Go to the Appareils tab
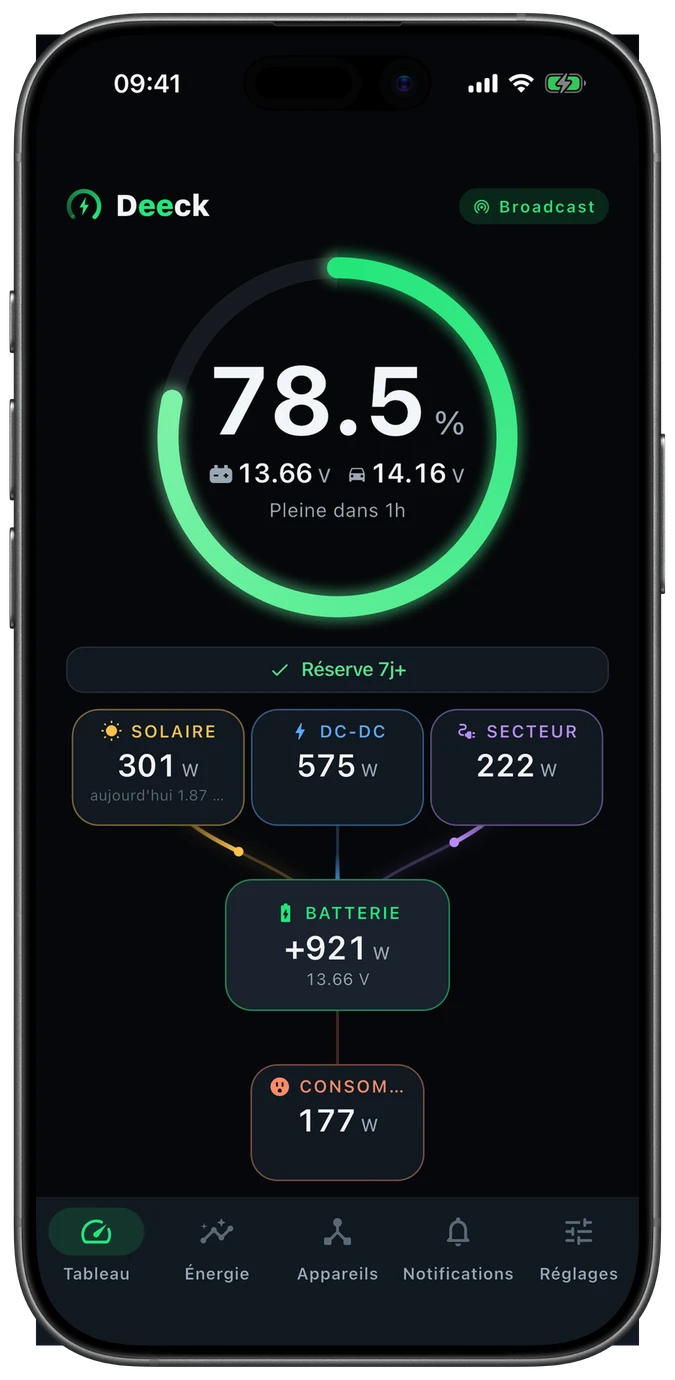The height and width of the screenshot is (1380, 675). tap(337, 1246)
